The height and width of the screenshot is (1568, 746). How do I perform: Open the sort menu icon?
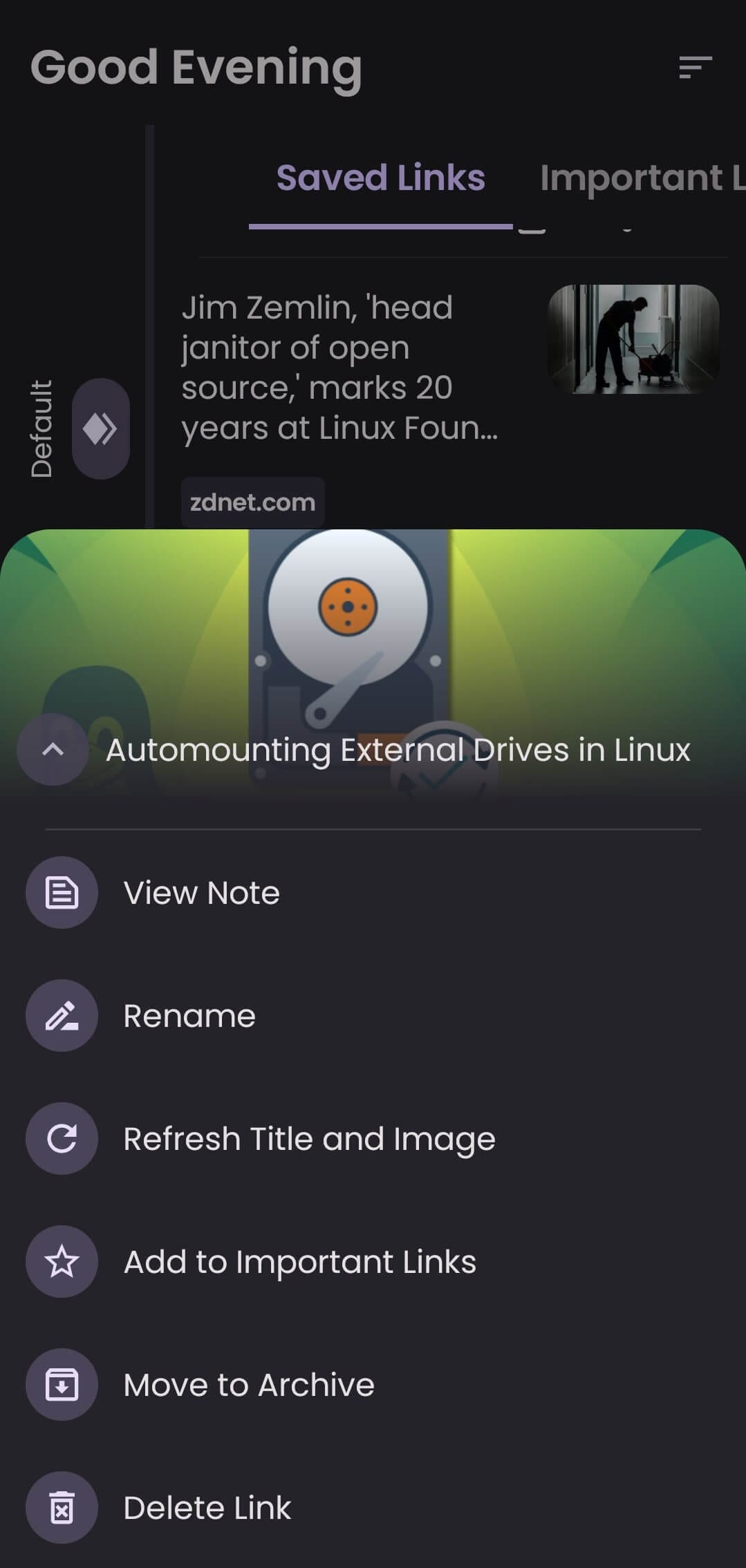click(695, 67)
